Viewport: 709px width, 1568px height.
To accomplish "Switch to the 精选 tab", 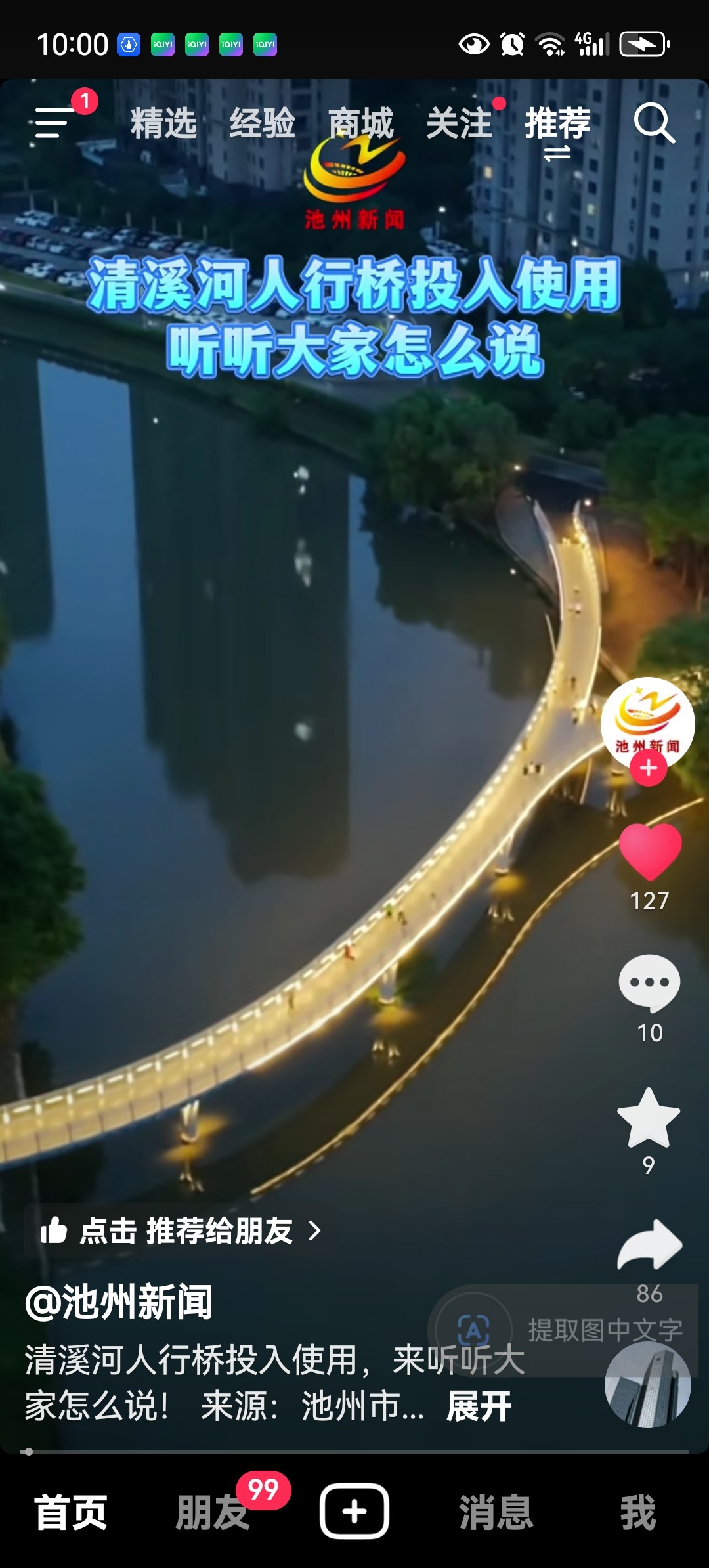I will tap(163, 123).
